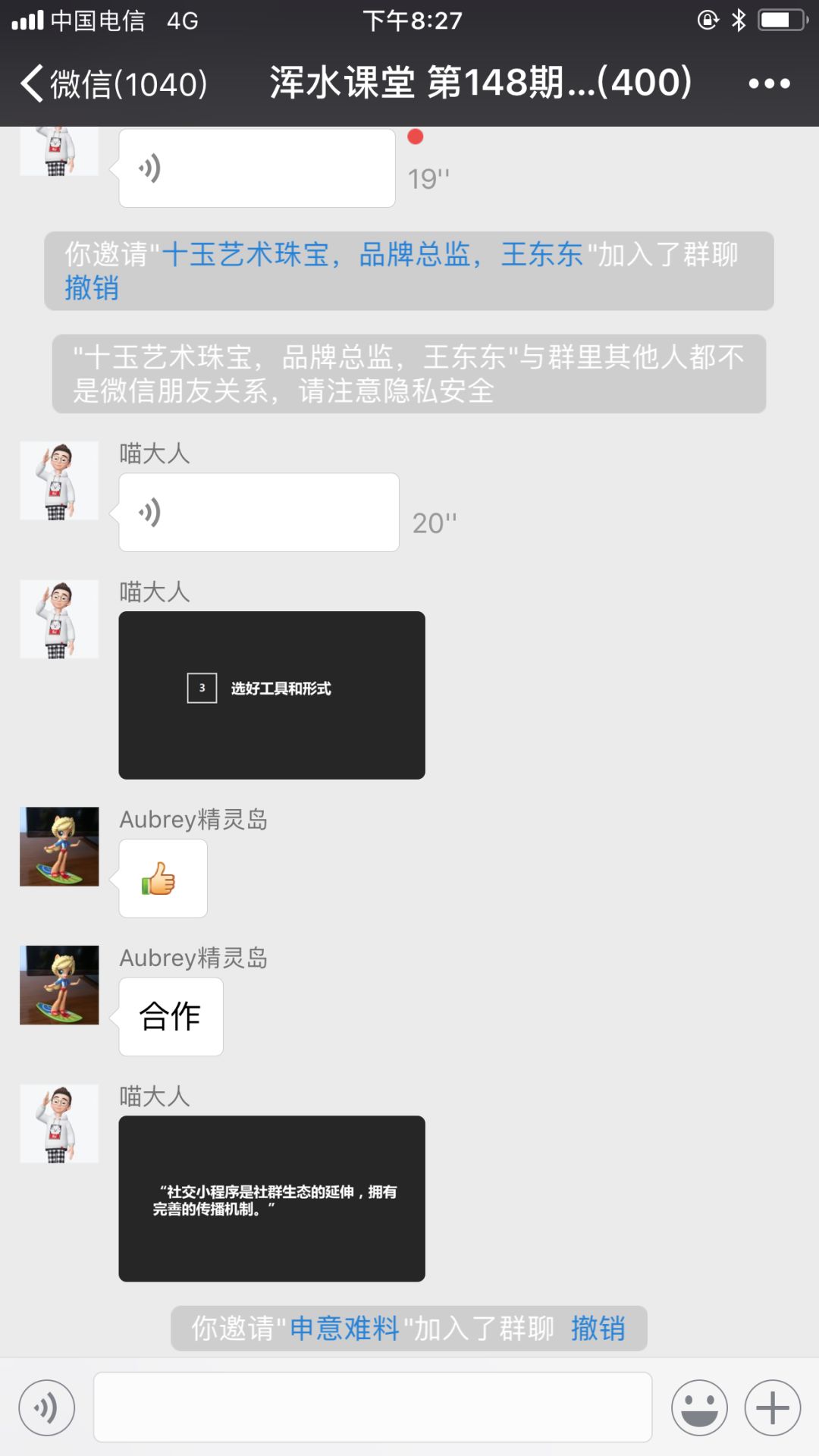
Task: Open 王东东's profile from the invite notice
Action: pyautogui.click(x=541, y=255)
